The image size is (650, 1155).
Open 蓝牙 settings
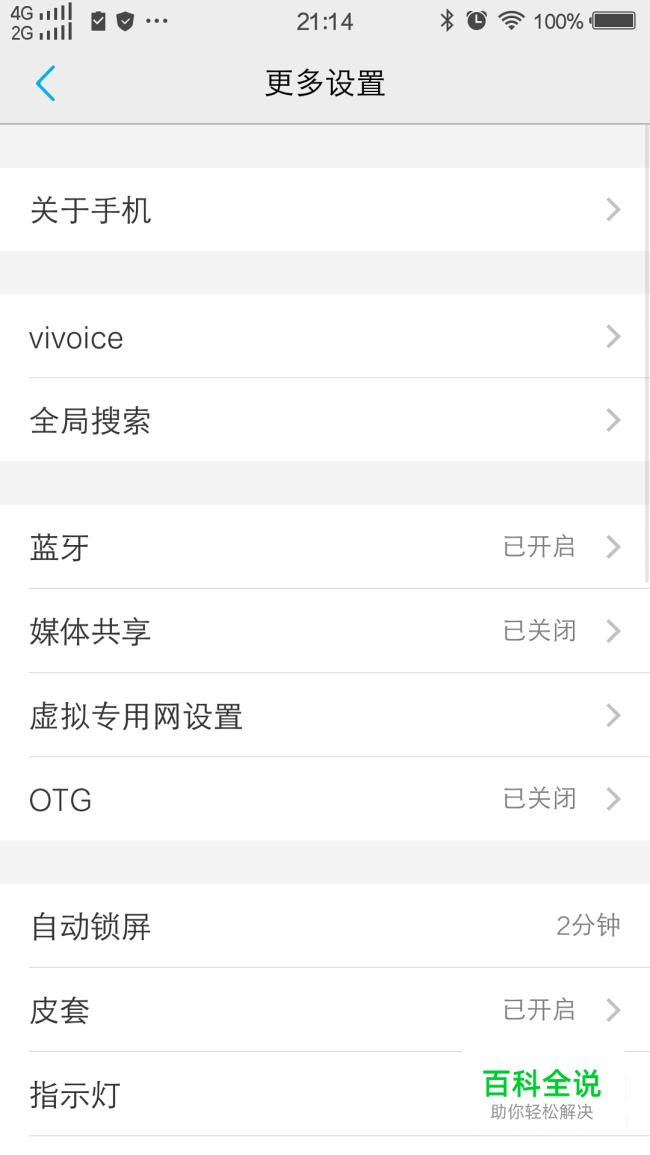pos(325,547)
